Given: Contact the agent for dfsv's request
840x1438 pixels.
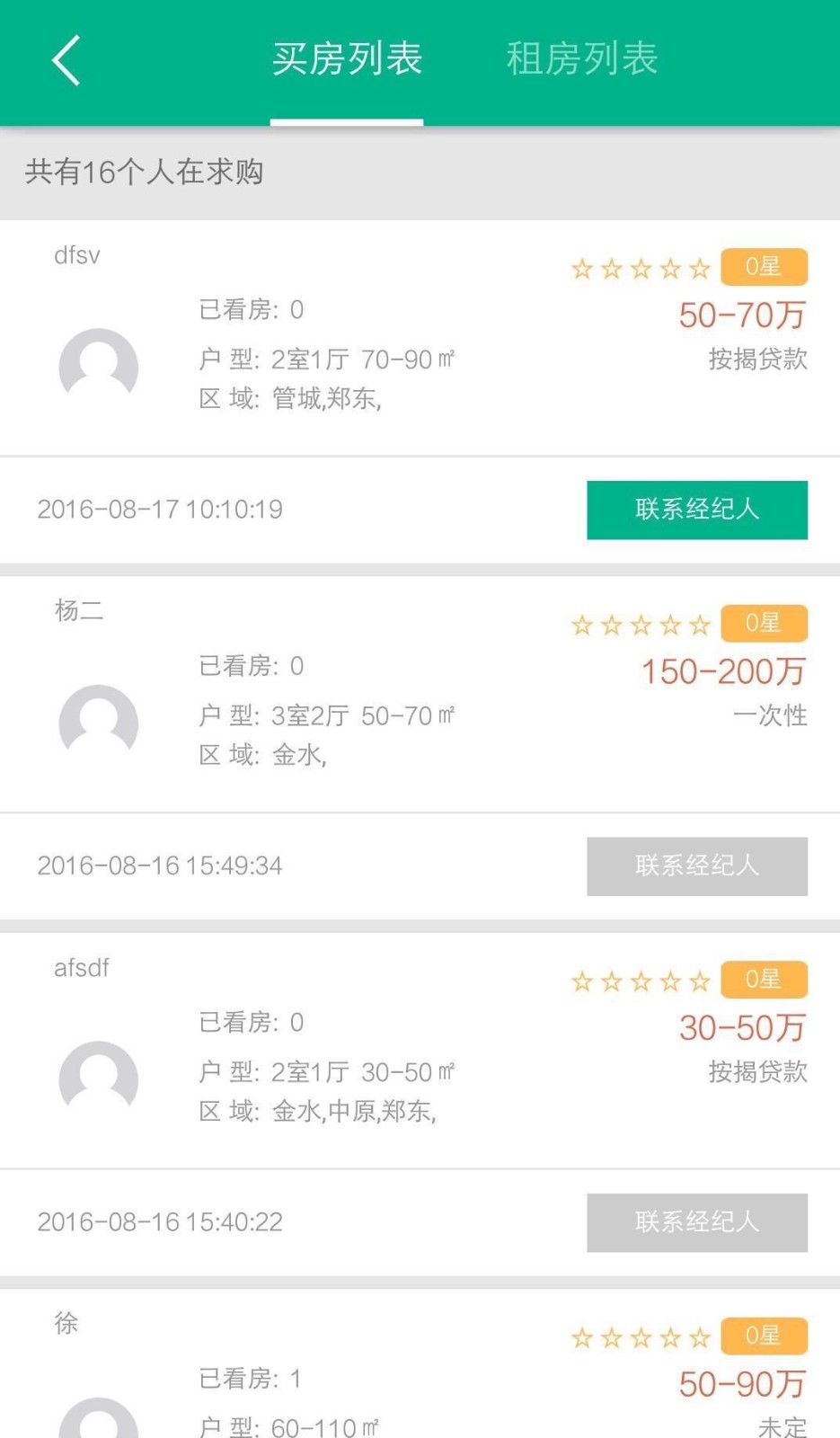Looking at the screenshot, I should tap(696, 510).
